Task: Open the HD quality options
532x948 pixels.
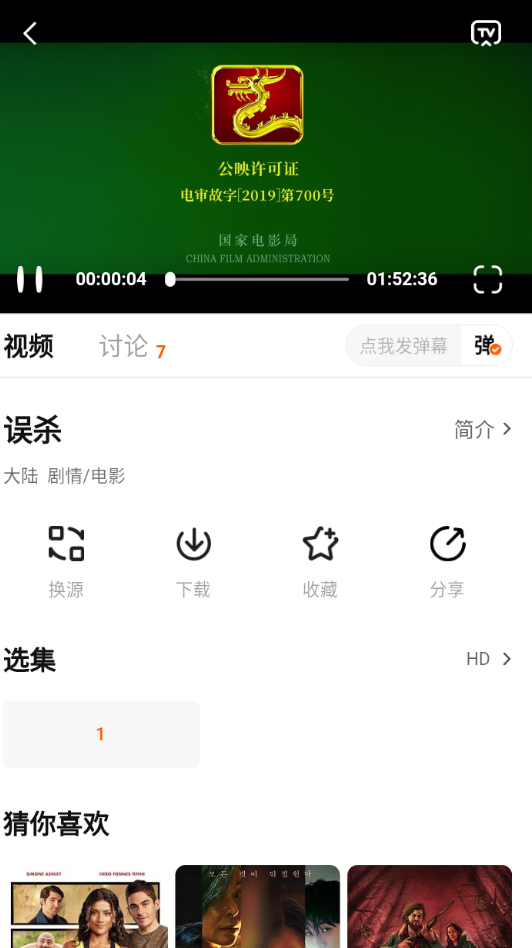Action: coord(489,659)
